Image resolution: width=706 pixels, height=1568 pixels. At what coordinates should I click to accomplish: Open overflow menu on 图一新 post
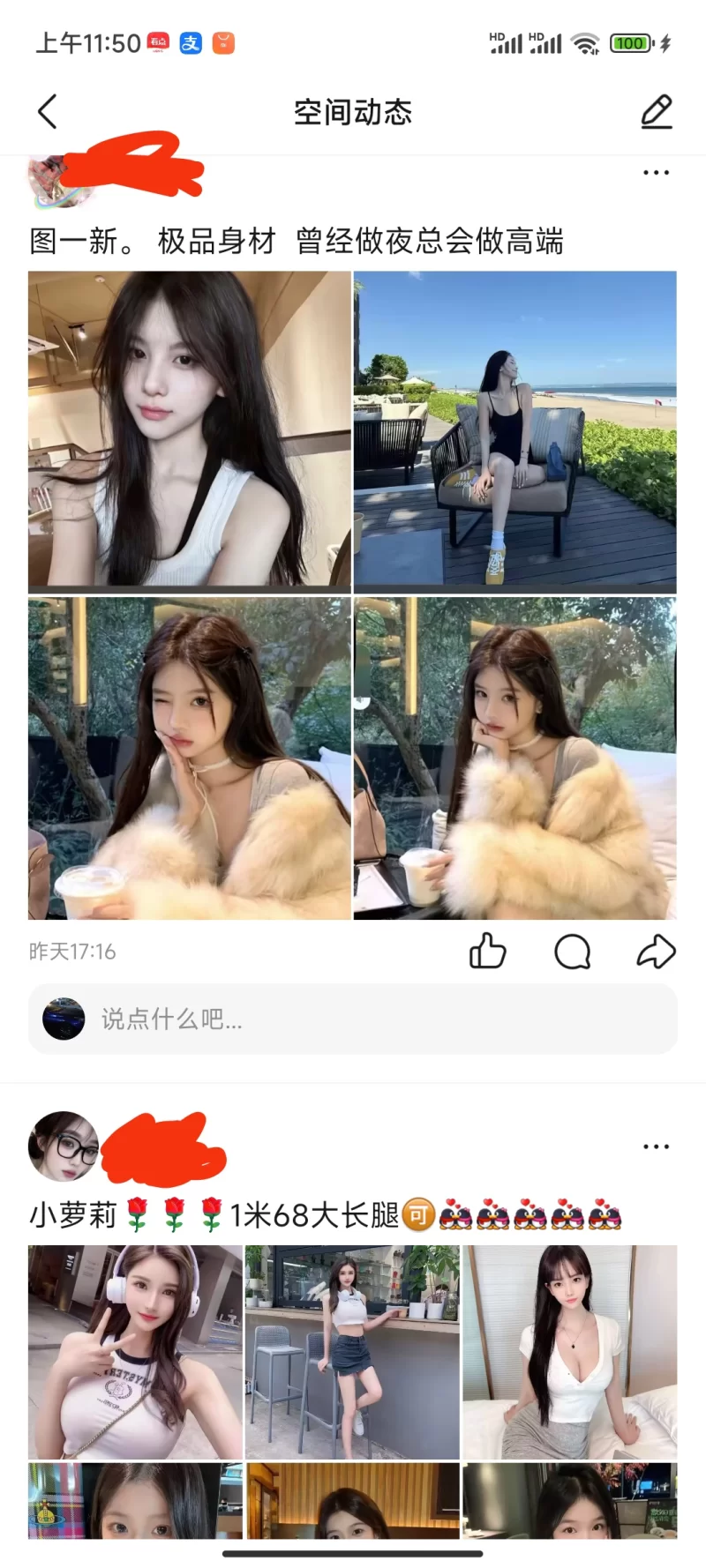tap(656, 173)
